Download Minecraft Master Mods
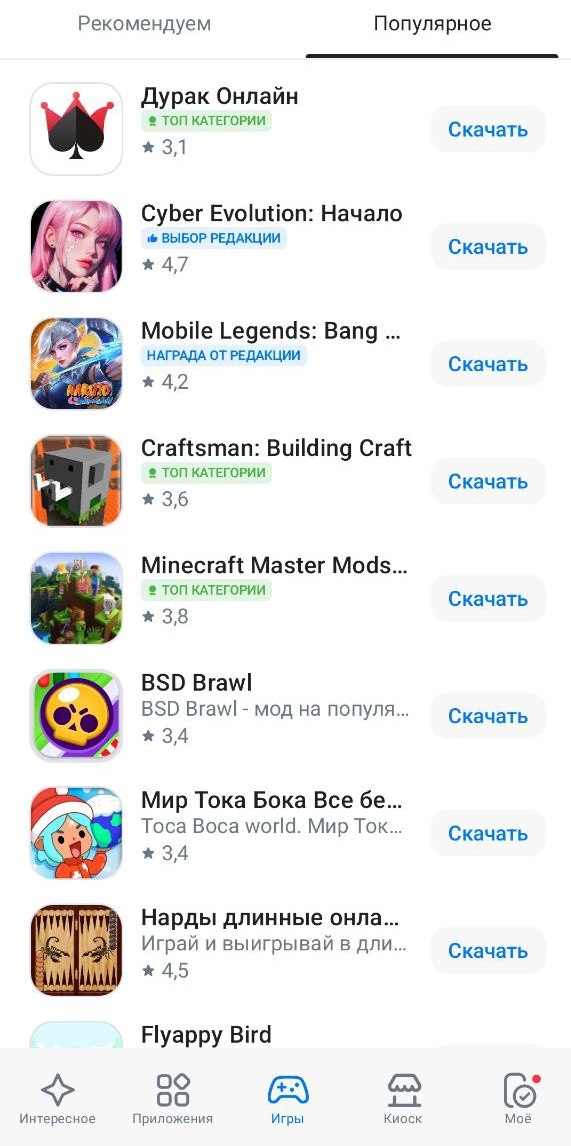 pos(488,599)
